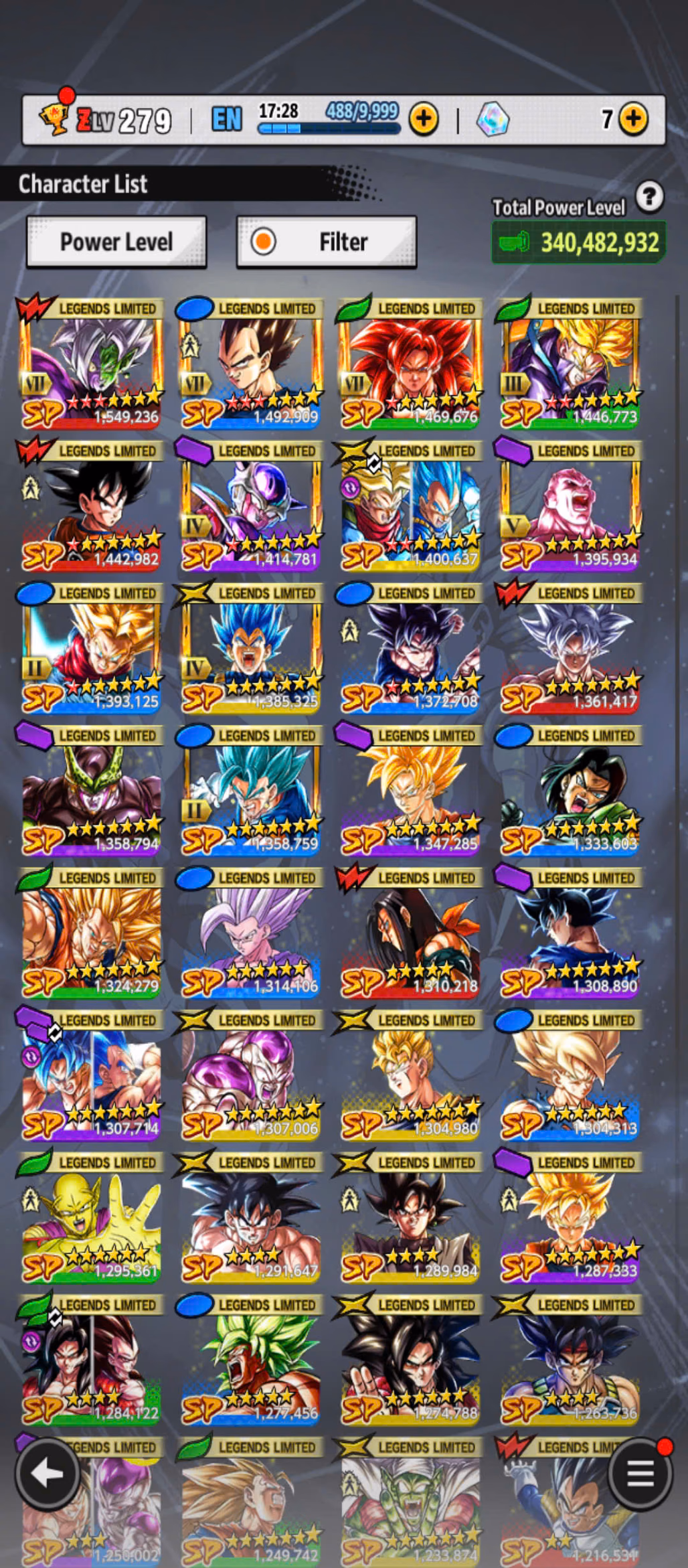Go back with the arrow button
688x1568 pixels.
click(48, 1474)
